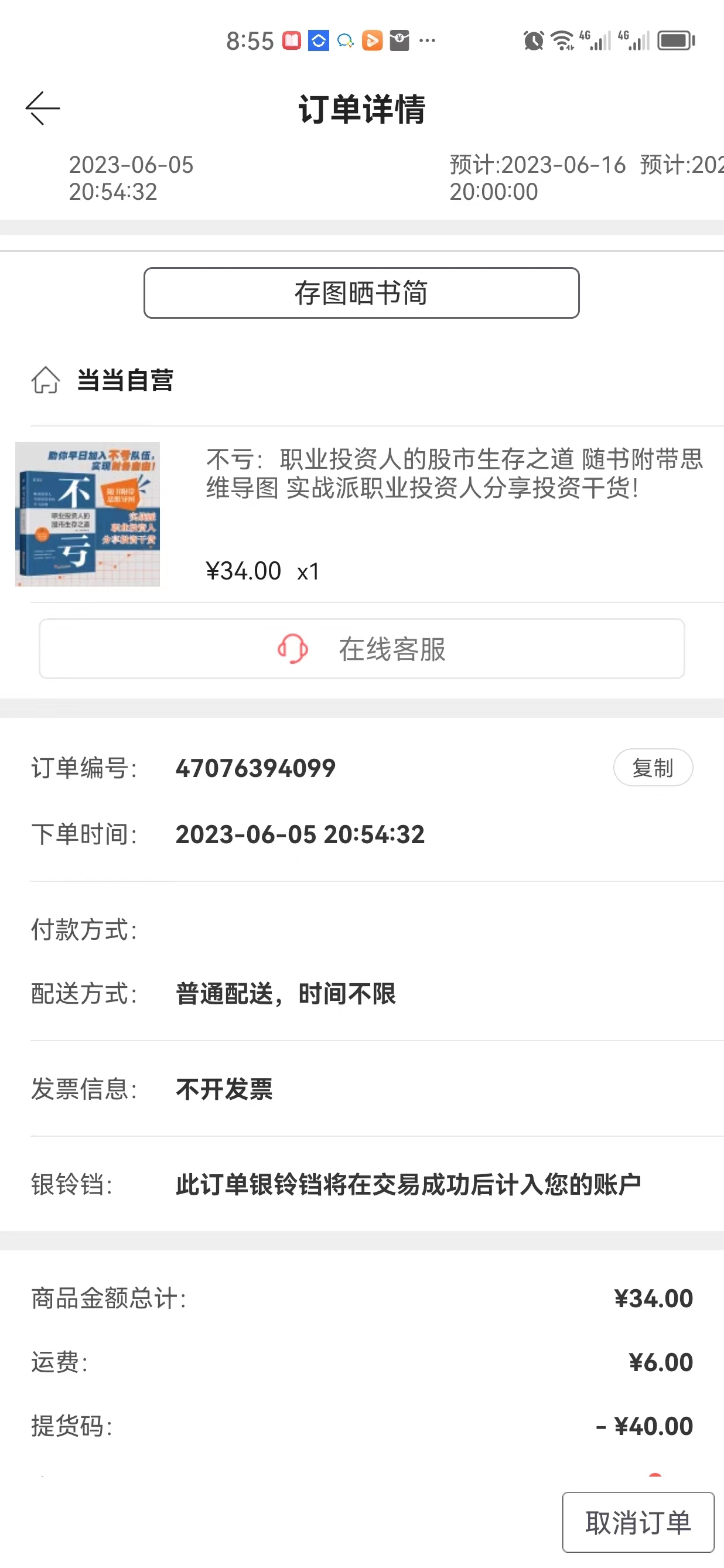The image size is (724, 1568).
Task: Tap the 存图晒书简 button
Action: coord(361,293)
